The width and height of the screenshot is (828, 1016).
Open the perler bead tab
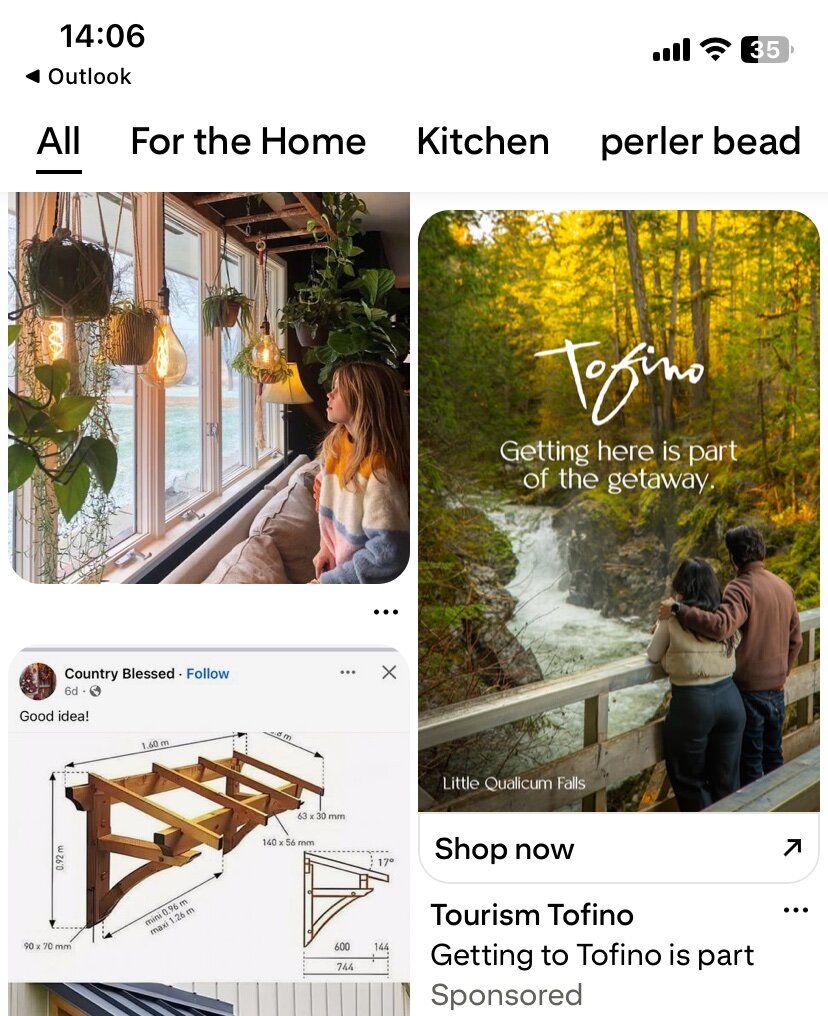pos(700,142)
